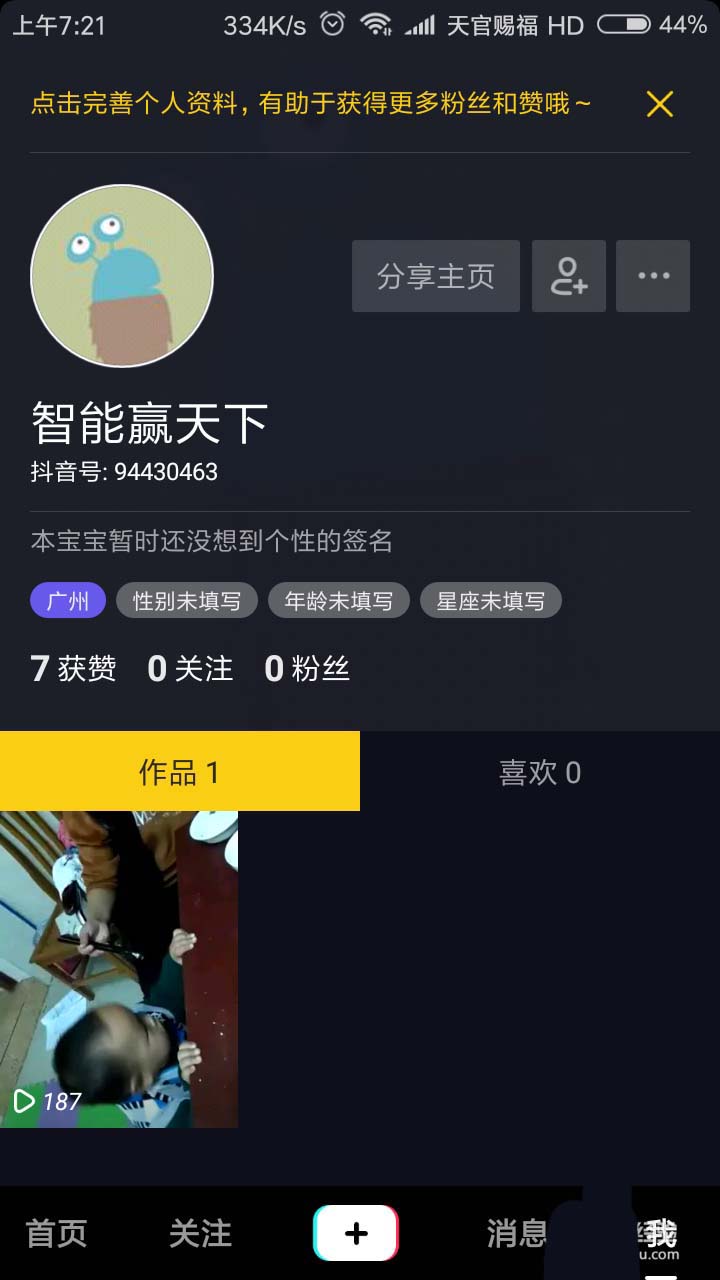This screenshot has width=720, height=1280.
Task: Tap the 星座未填写 chip
Action: [x=490, y=601]
